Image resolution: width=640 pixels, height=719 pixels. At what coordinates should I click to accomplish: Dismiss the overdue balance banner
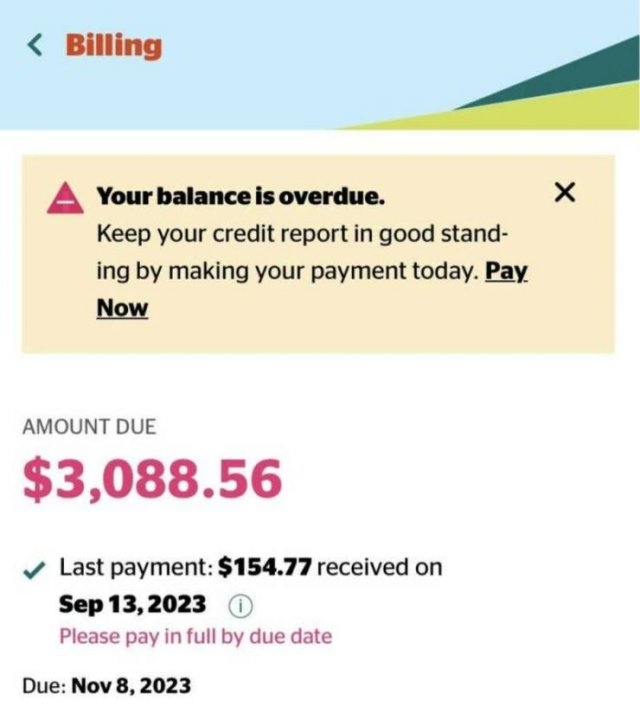[x=564, y=193]
